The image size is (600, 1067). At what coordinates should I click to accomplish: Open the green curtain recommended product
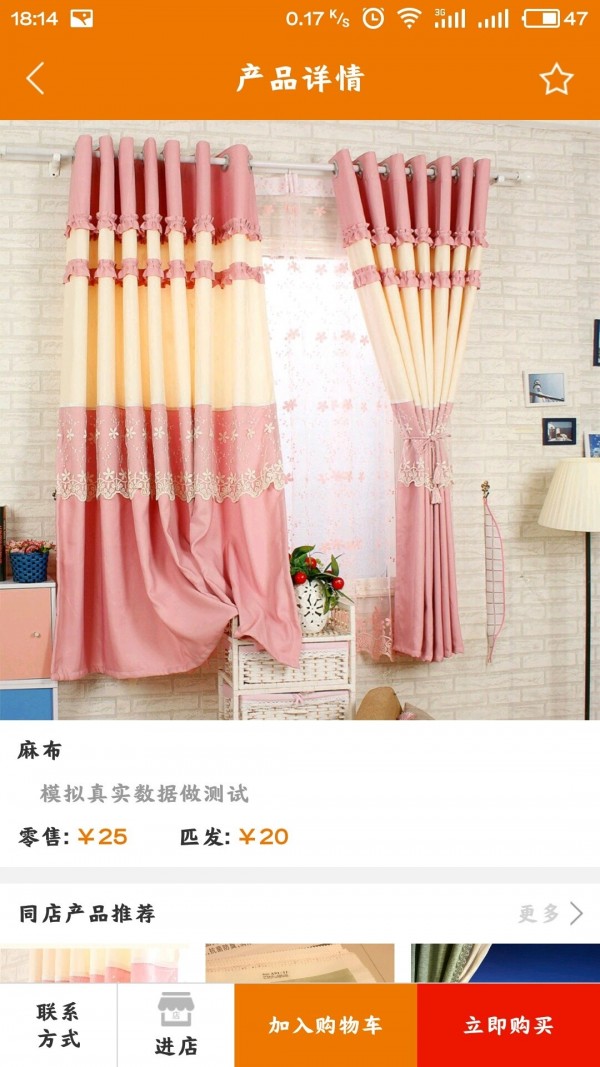(505, 963)
